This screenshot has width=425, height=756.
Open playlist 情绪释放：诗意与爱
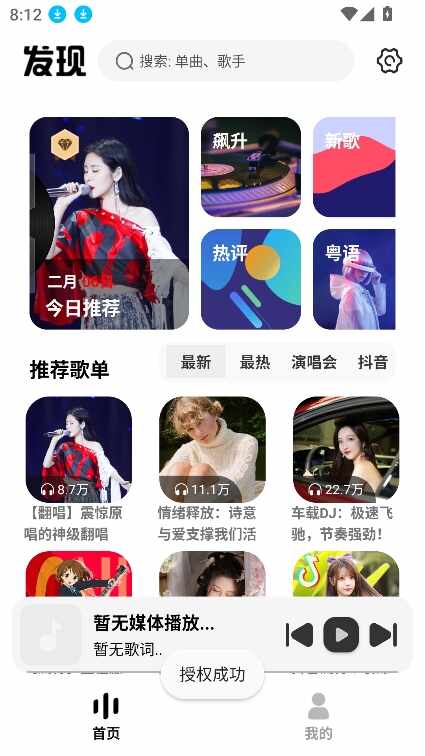(x=212, y=469)
